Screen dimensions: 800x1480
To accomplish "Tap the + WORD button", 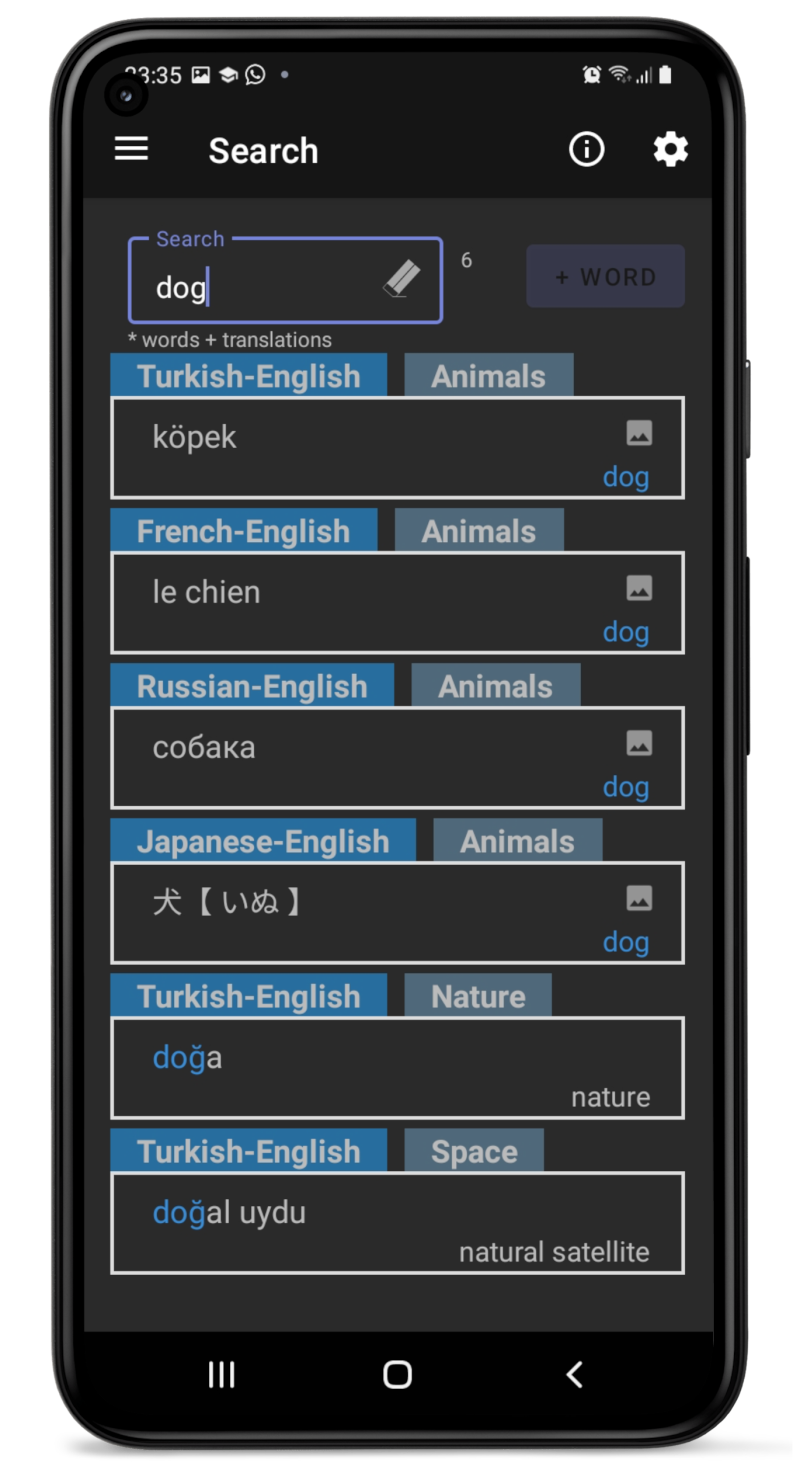I will 606,277.
